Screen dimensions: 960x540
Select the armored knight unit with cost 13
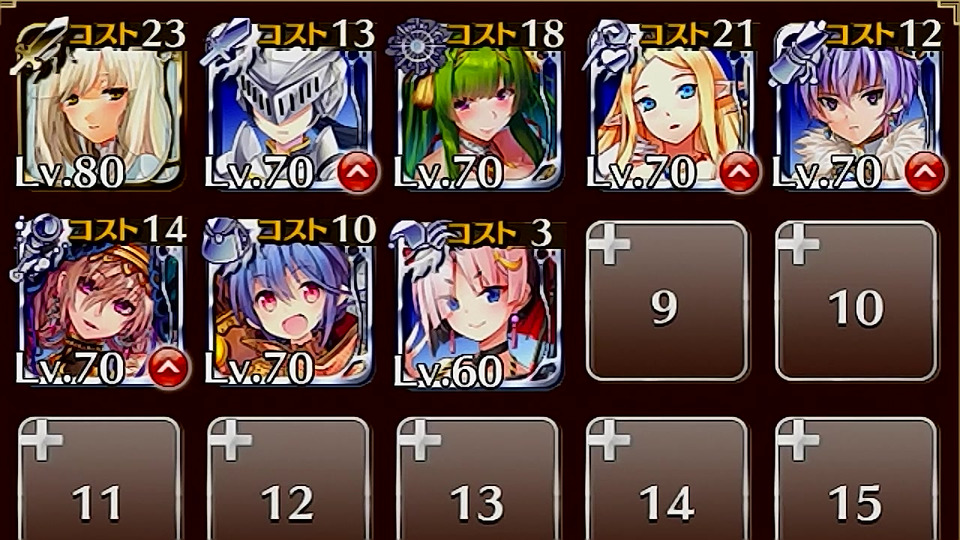coord(289,105)
